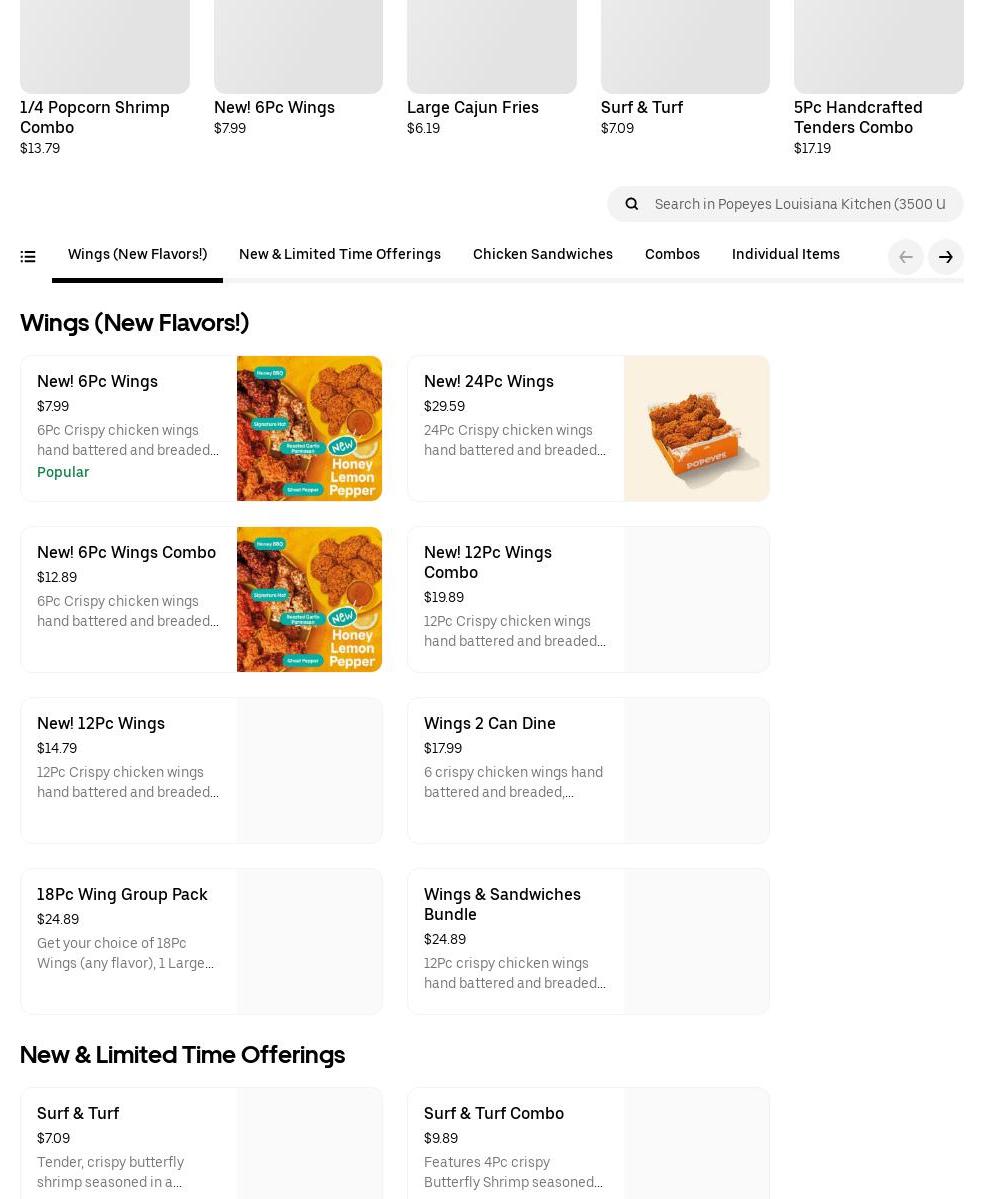Switch to Combos tab
The height and width of the screenshot is (1199, 984).
point(672,254)
